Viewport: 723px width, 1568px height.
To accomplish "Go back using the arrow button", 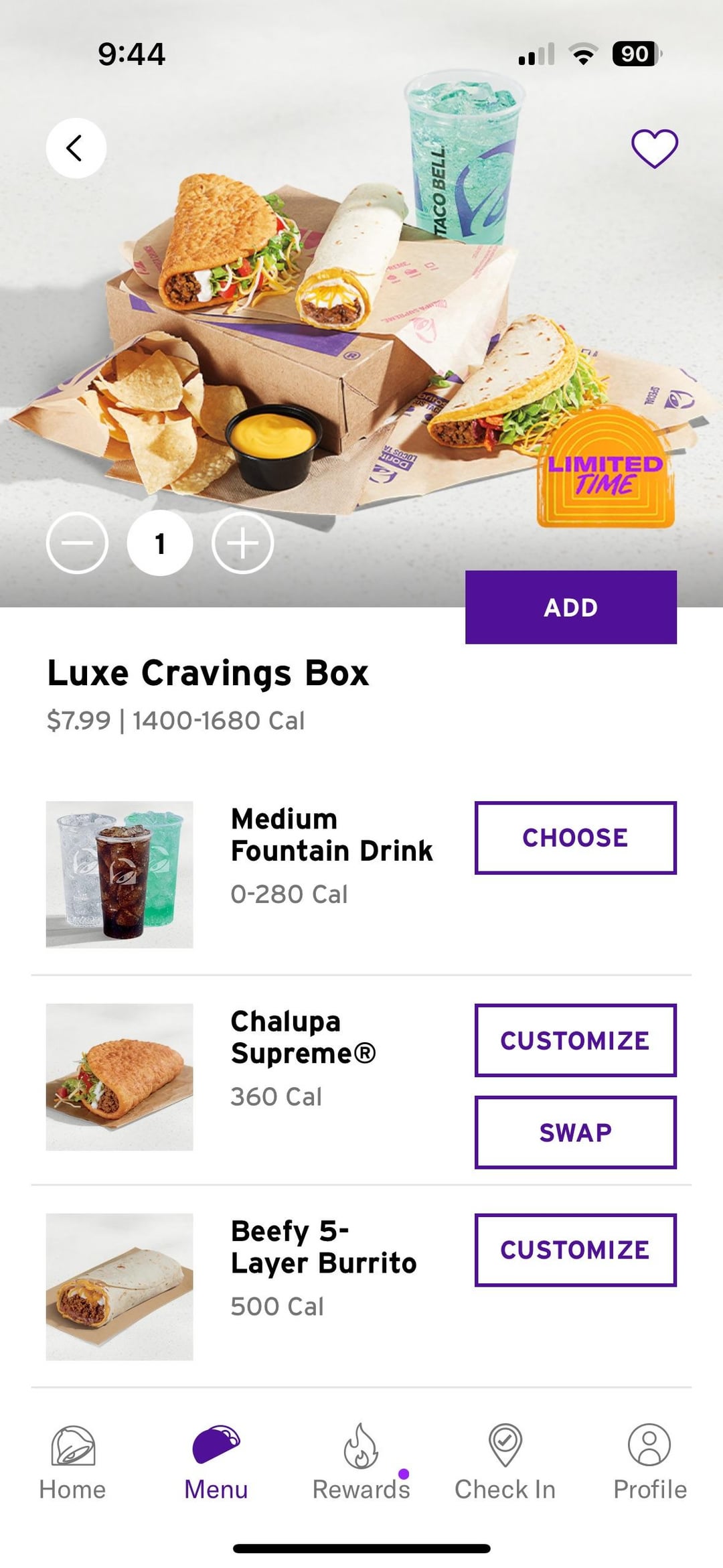I will click(x=76, y=148).
